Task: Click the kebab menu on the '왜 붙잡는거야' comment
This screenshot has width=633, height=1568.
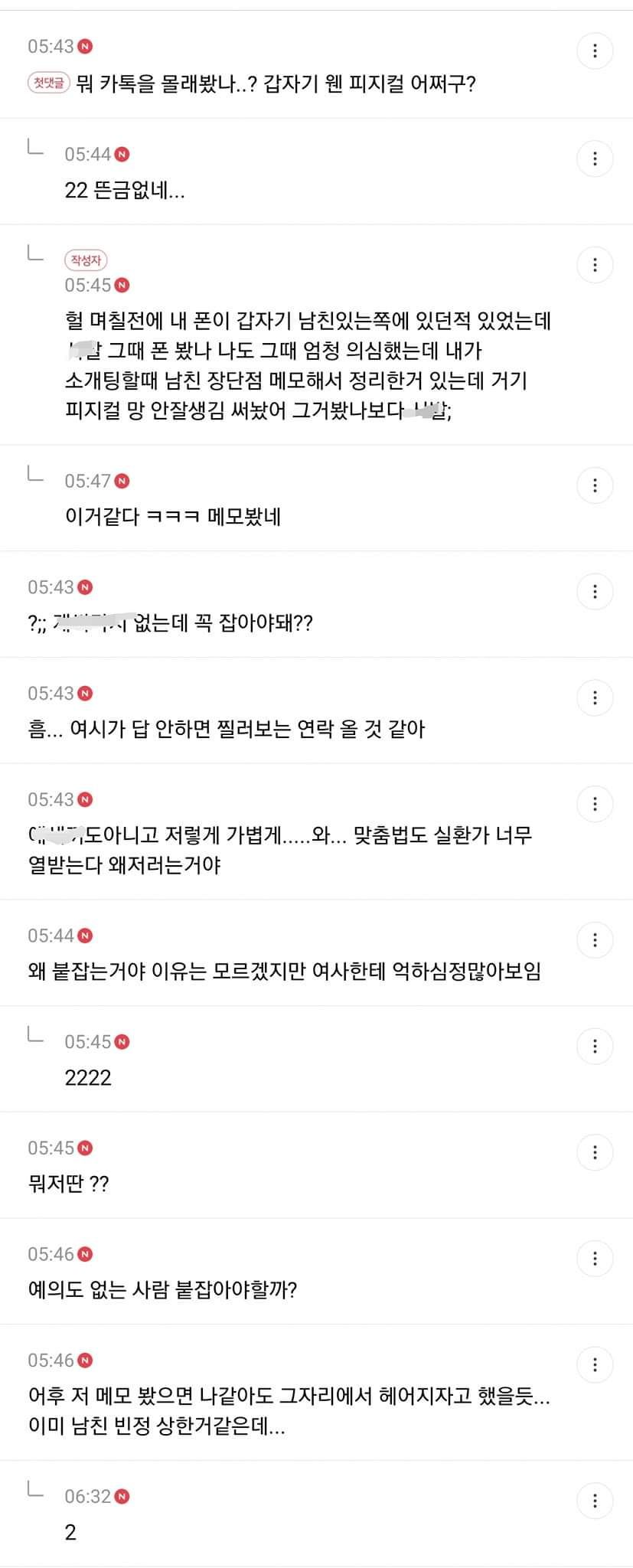Action: (595, 939)
